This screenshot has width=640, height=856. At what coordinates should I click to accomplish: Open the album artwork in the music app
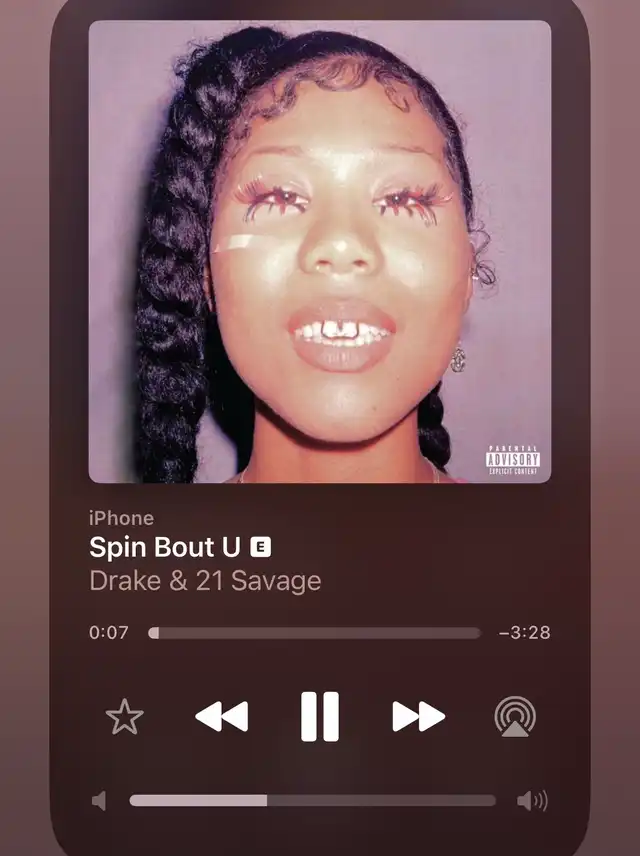320,252
